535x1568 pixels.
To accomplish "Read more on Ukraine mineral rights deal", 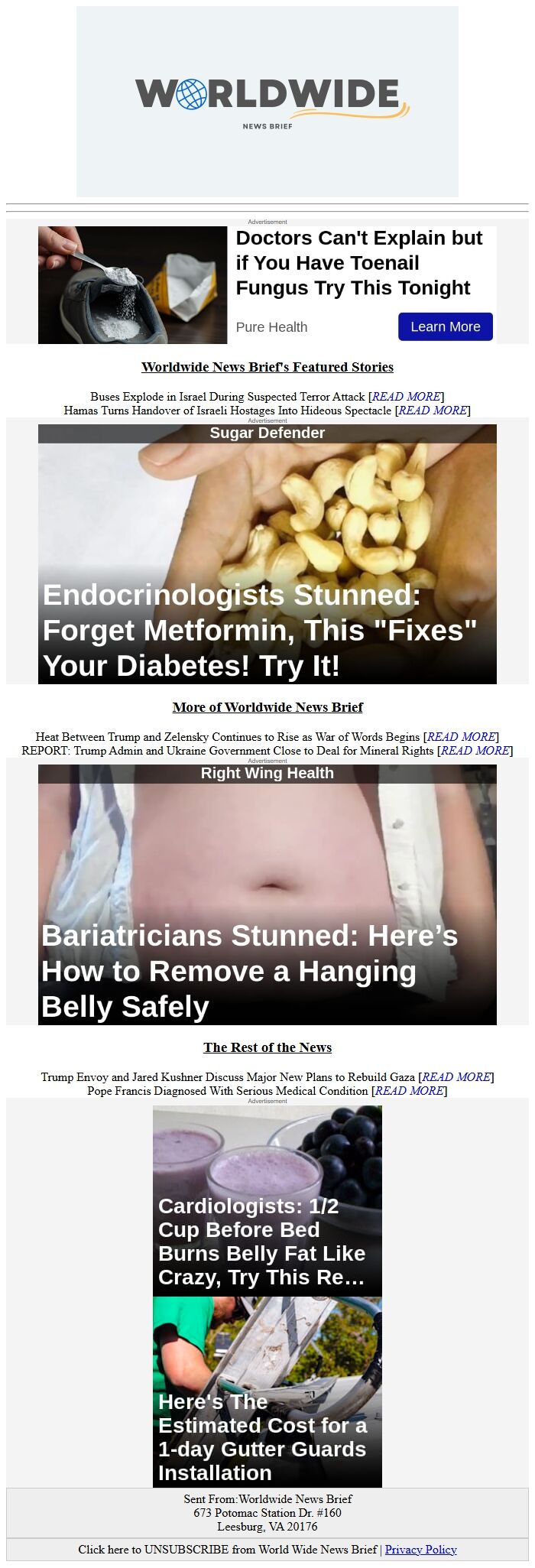I will [x=475, y=751].
